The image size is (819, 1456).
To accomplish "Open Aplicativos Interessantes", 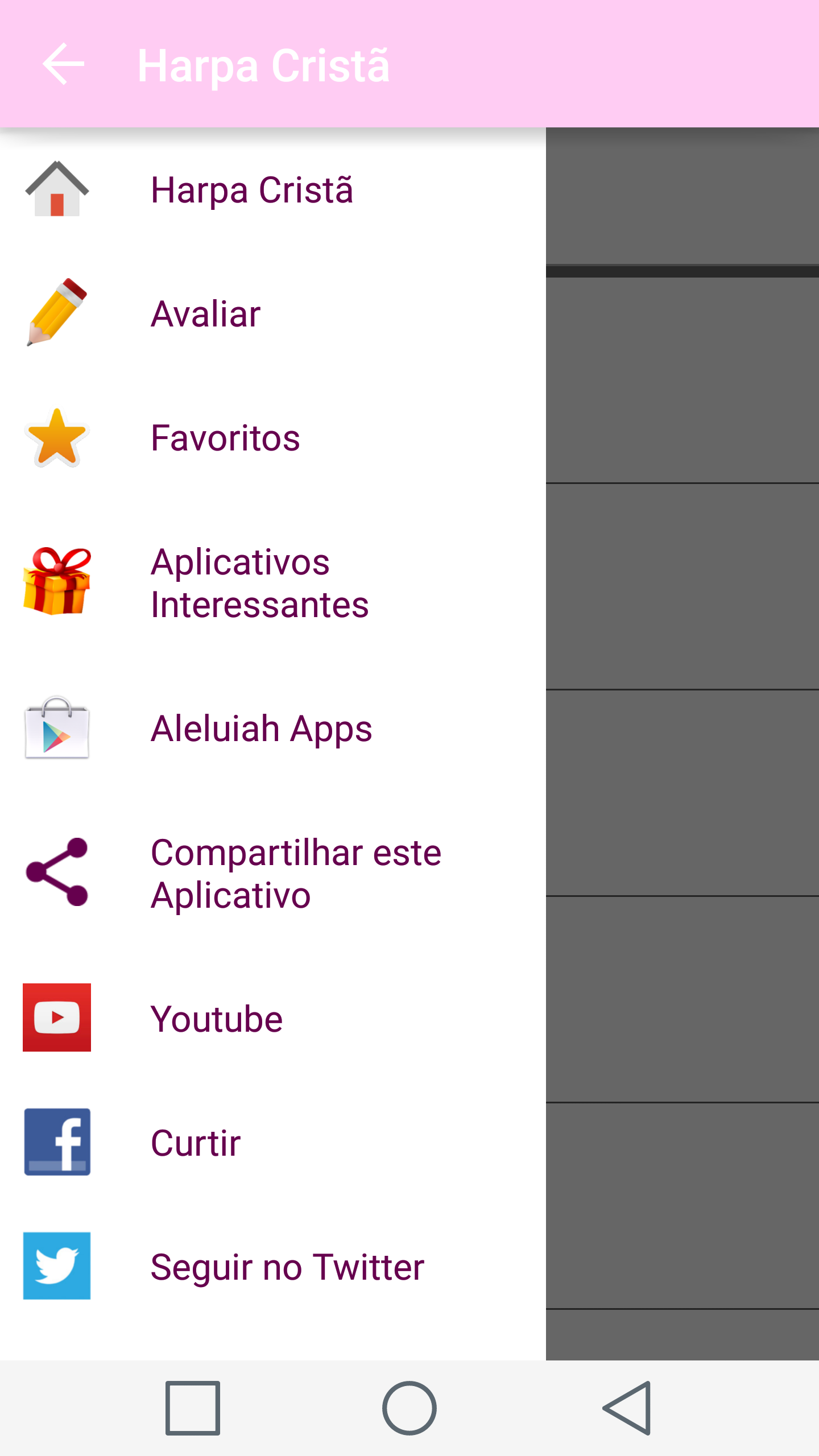I will tap(259, 583).
